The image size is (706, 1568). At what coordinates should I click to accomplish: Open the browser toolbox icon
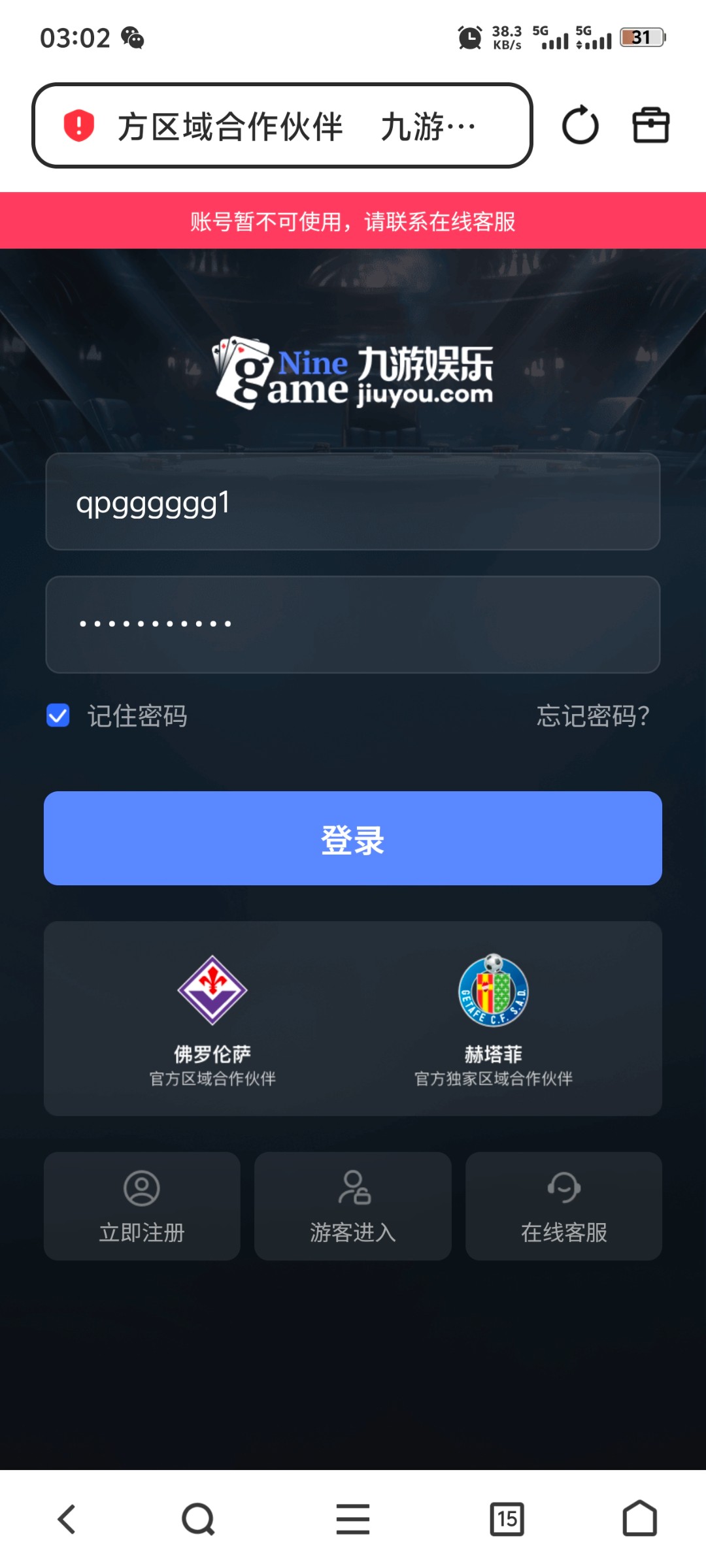650,125
